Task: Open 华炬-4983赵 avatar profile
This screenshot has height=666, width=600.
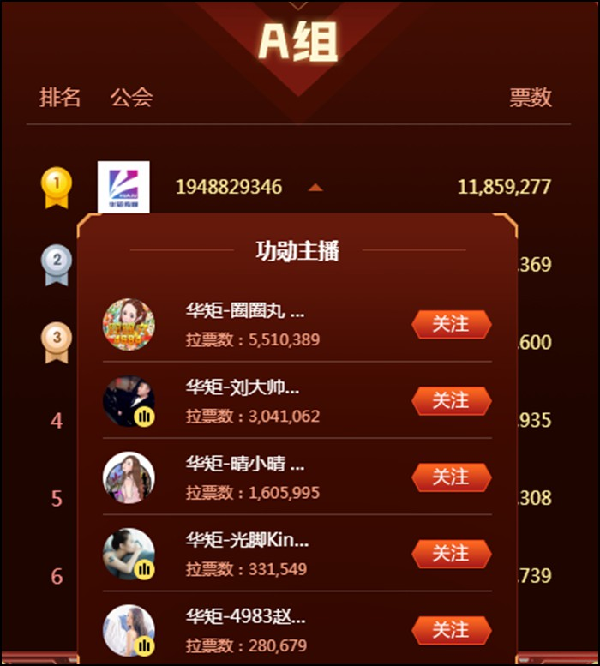Action: tap(129, 630)
